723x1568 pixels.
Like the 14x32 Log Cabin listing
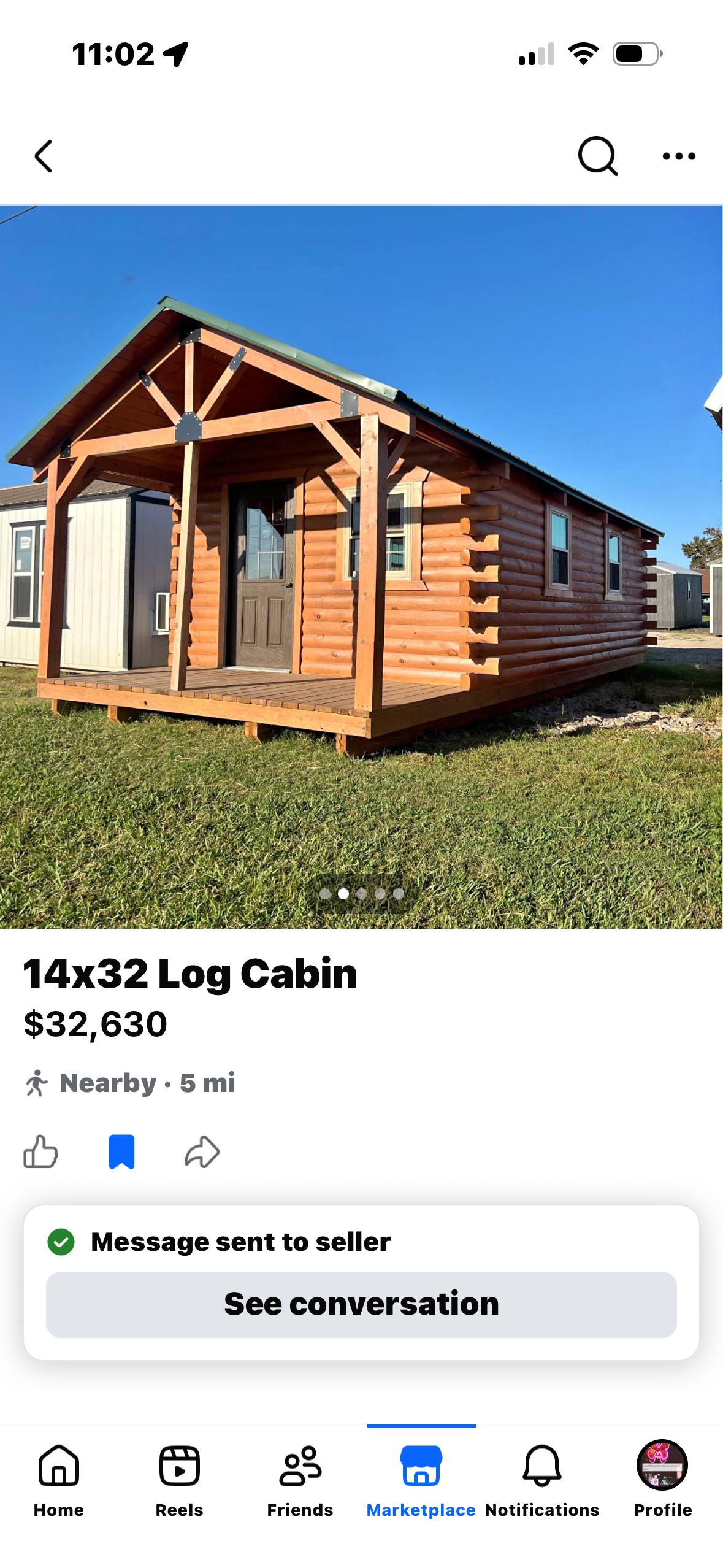tap(40, 1151)
